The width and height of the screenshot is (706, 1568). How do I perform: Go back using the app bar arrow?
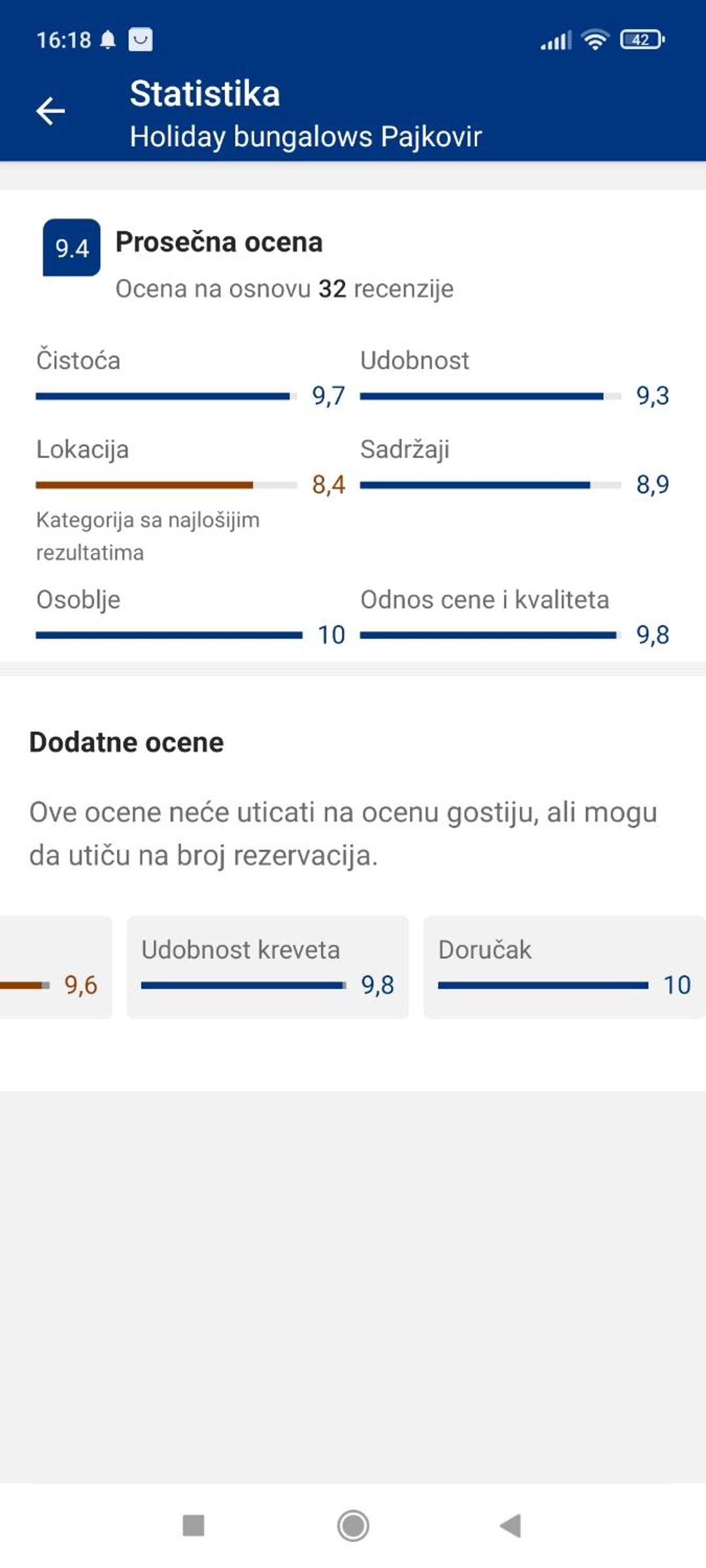click(50, 111)
